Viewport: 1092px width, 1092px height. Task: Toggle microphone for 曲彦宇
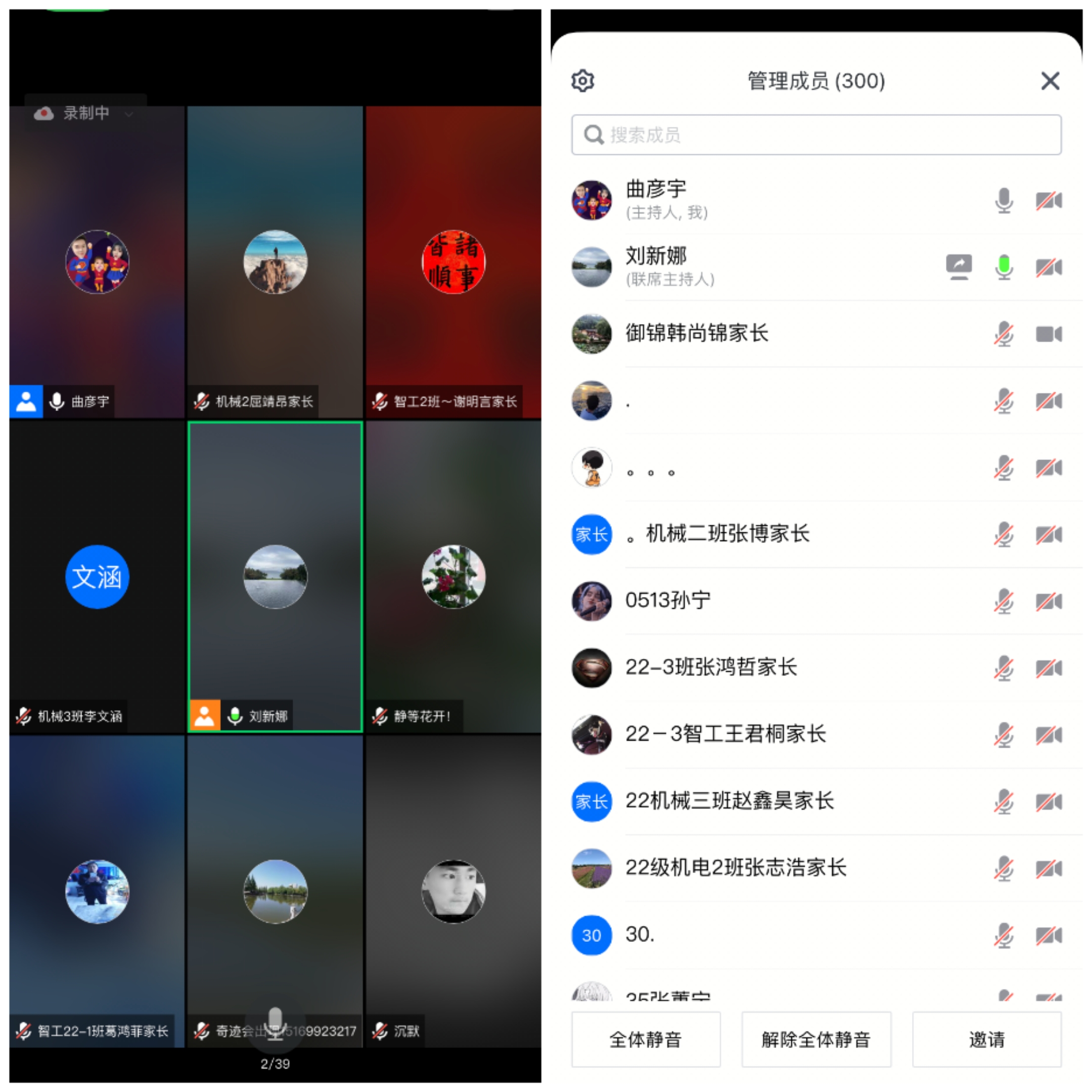click(1003, 201)
